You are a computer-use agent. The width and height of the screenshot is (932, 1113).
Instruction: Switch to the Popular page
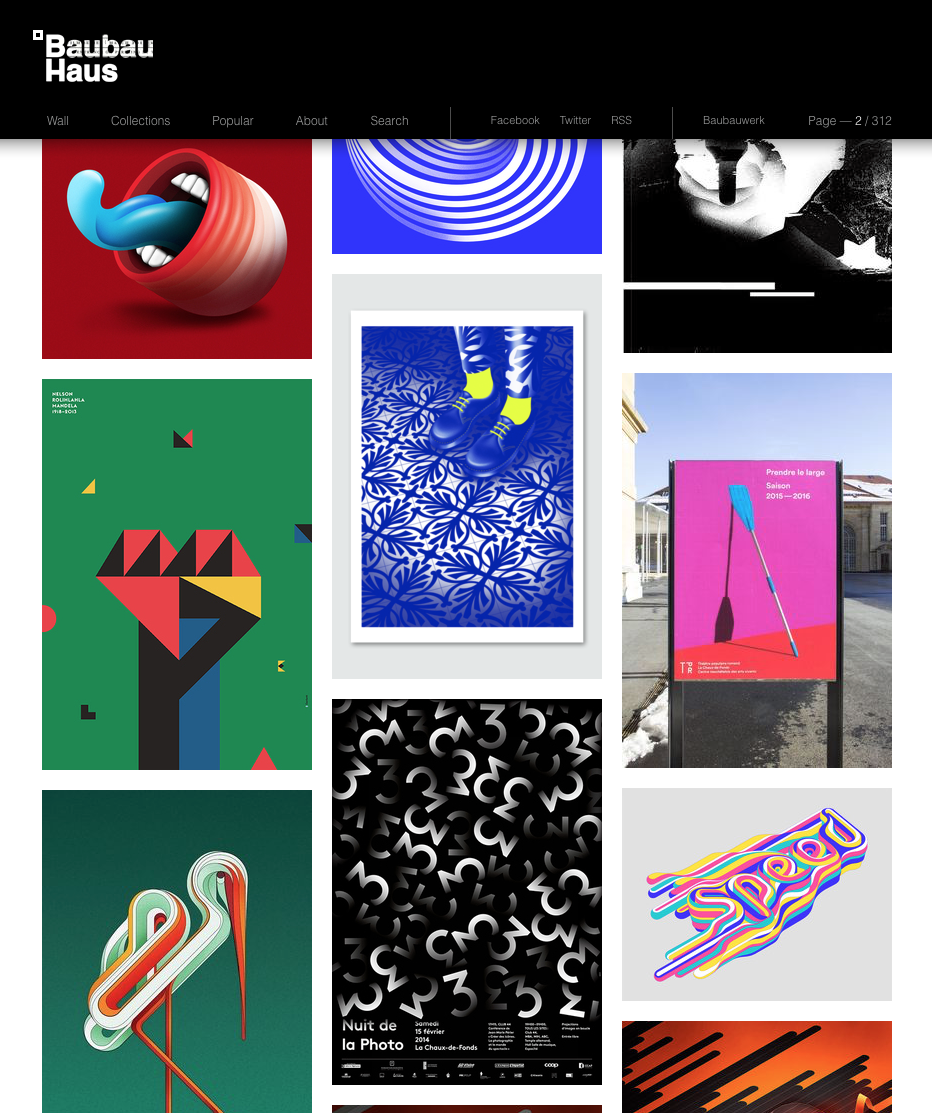(232, 121)
